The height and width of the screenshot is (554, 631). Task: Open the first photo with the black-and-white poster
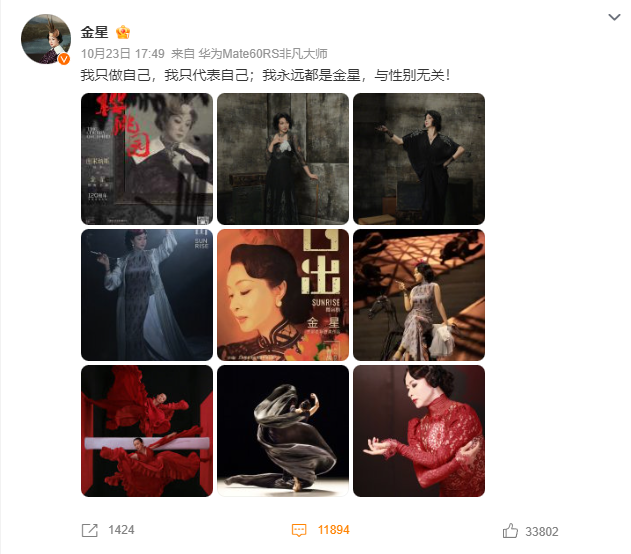[x=146, y=159]
